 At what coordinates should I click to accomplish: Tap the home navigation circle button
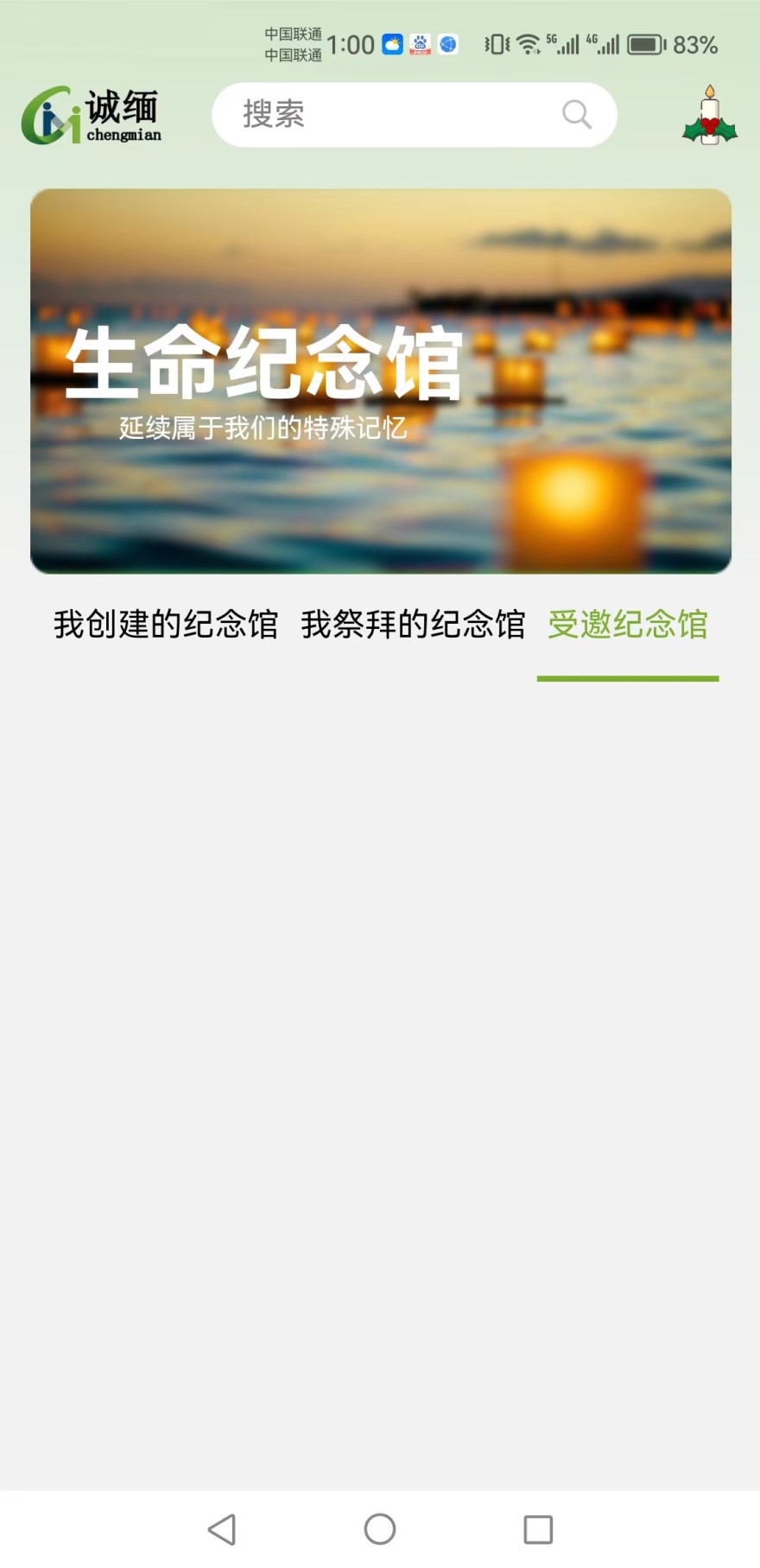378,1529
